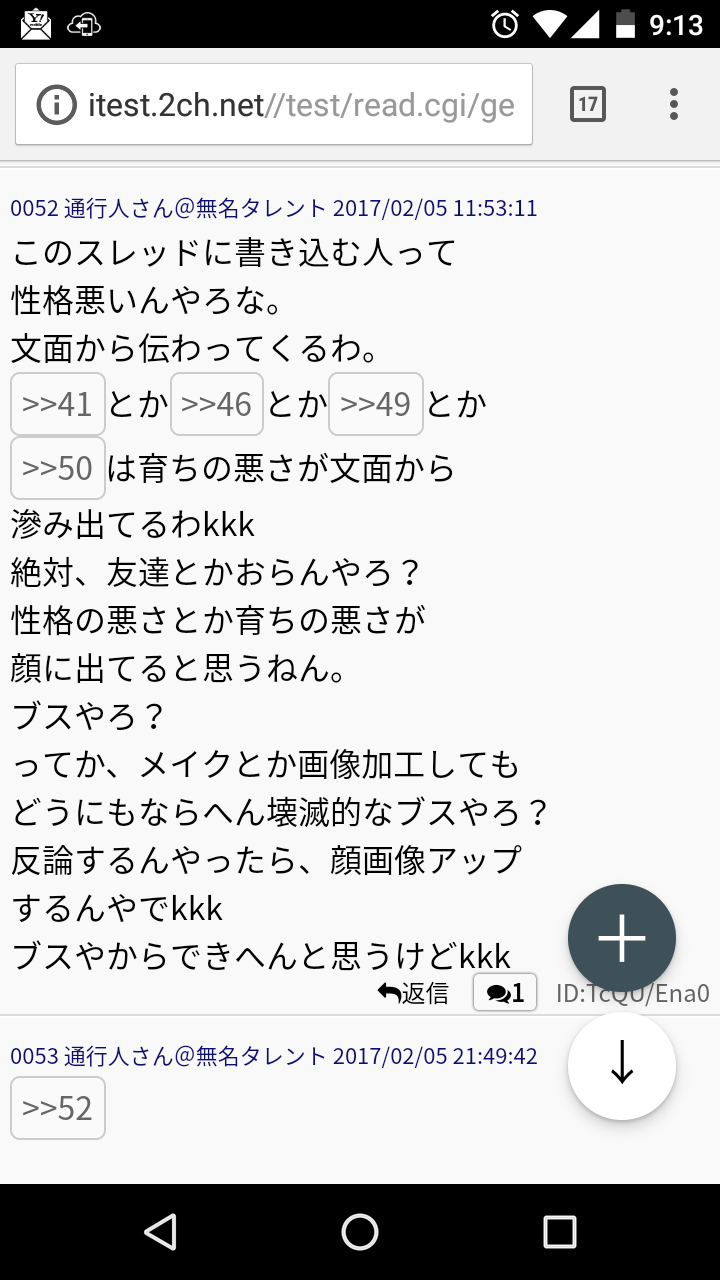The height and width of the screenshot is (1280, 720).
Task: Tap the browser URL address bar
Action: pos(290,105)
